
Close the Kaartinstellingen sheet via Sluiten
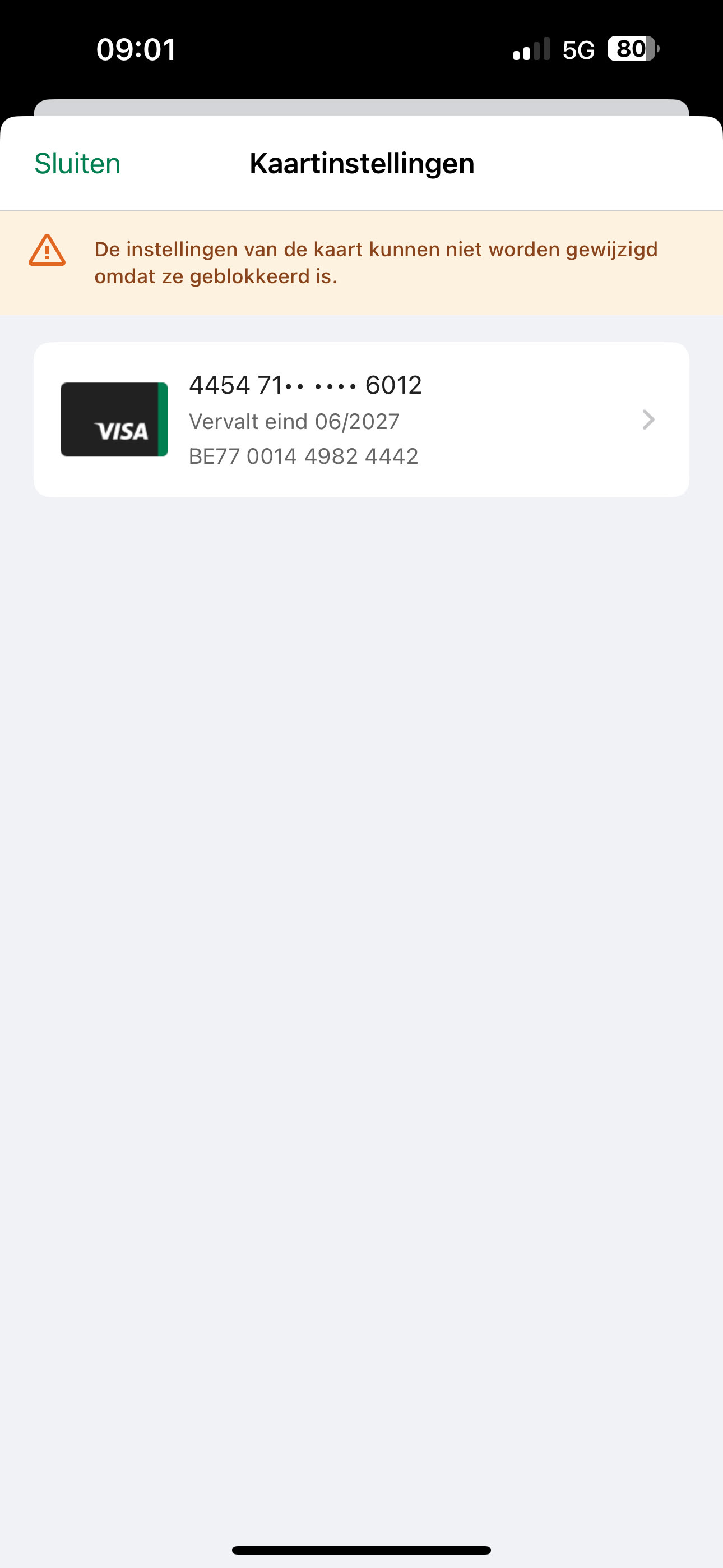(x=77, y=164)
